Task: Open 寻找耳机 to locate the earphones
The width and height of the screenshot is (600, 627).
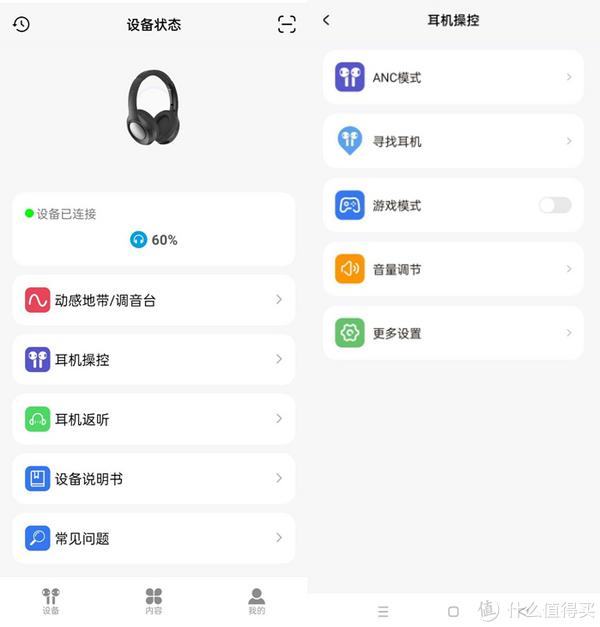Action: (x=453, y=141)
